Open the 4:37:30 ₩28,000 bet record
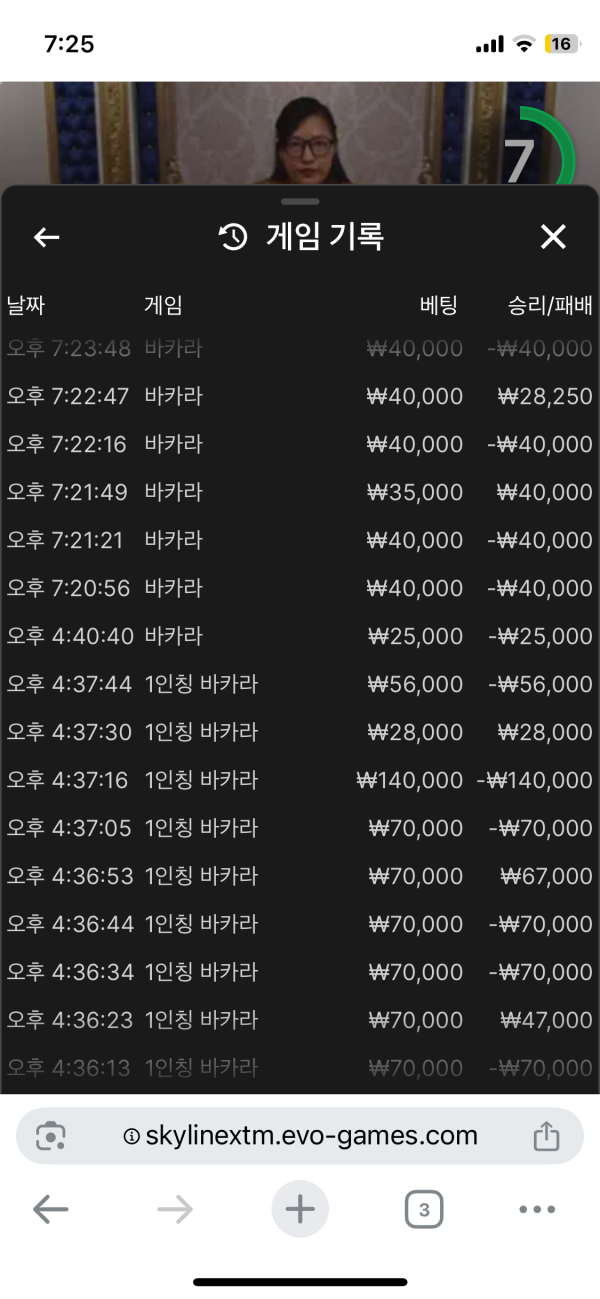Image resolution: width=600 pixels, height=1299 pixels. [x=300, y=732]
